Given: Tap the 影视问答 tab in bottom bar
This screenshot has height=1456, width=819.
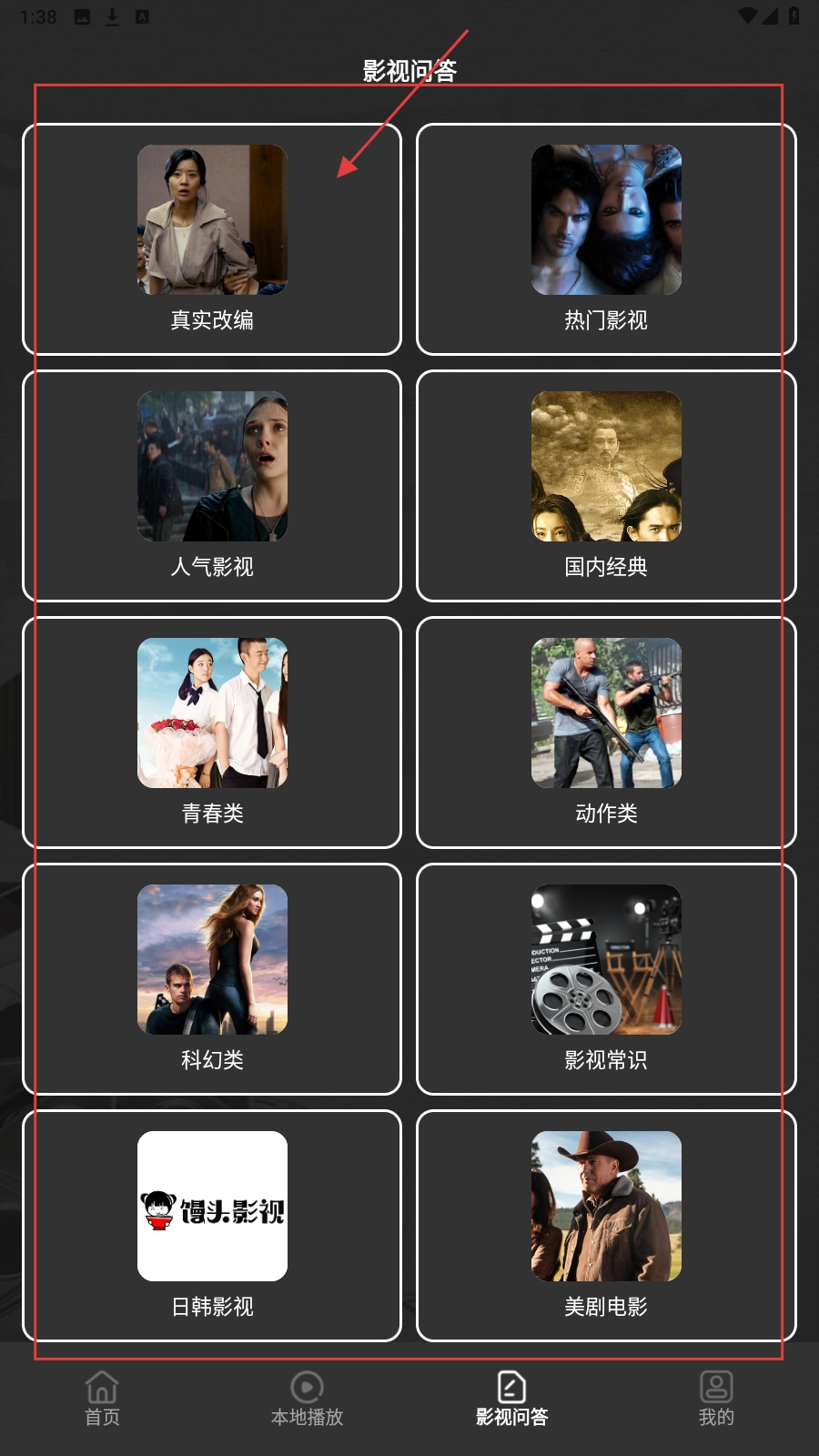Looking at the screenshot, I should tap(511, 1399).
